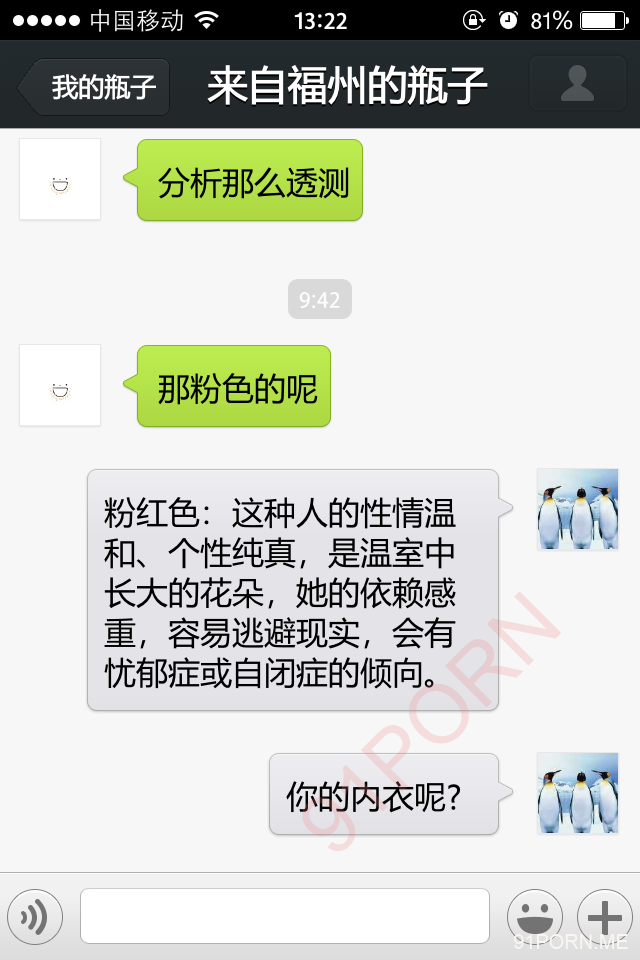Tap the sender avatar beside 那粉色的呢
The image size is (640, 960).
coord(60,385)
